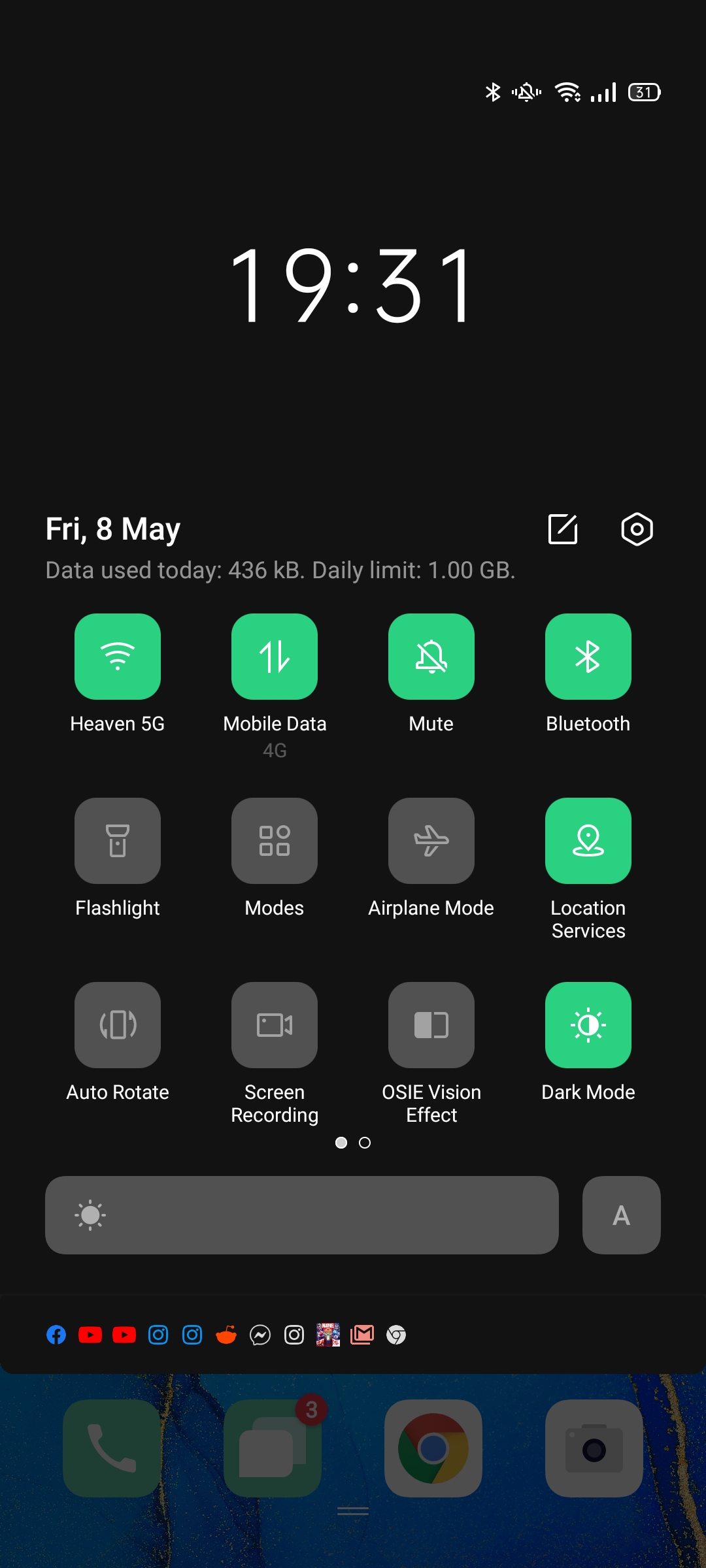This screenshot has width=706, height=1568.
Task: Go to second quick settings page dot
Action: [x=365, y=1143]
